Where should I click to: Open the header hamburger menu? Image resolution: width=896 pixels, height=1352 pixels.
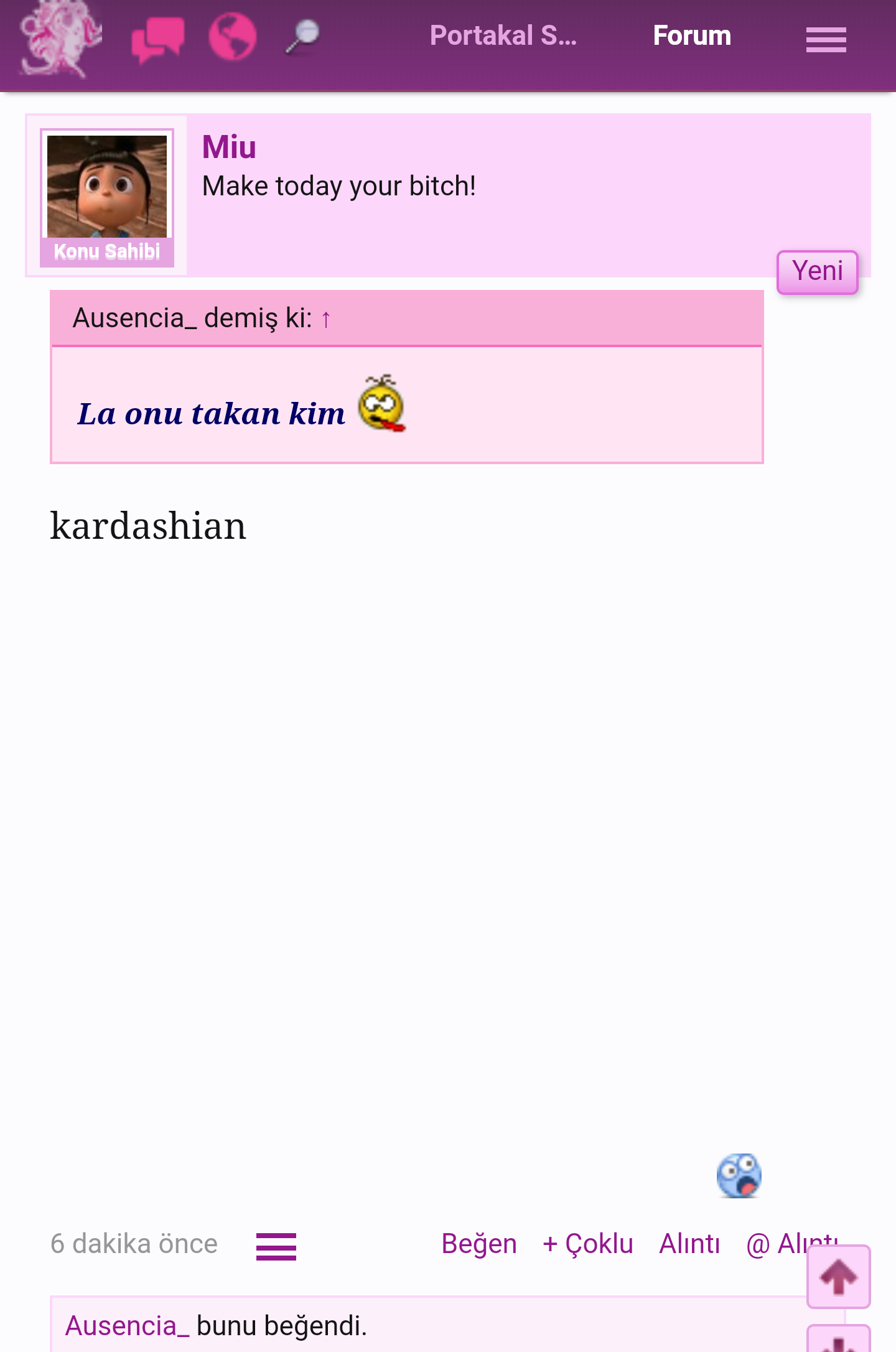[826, 40]
